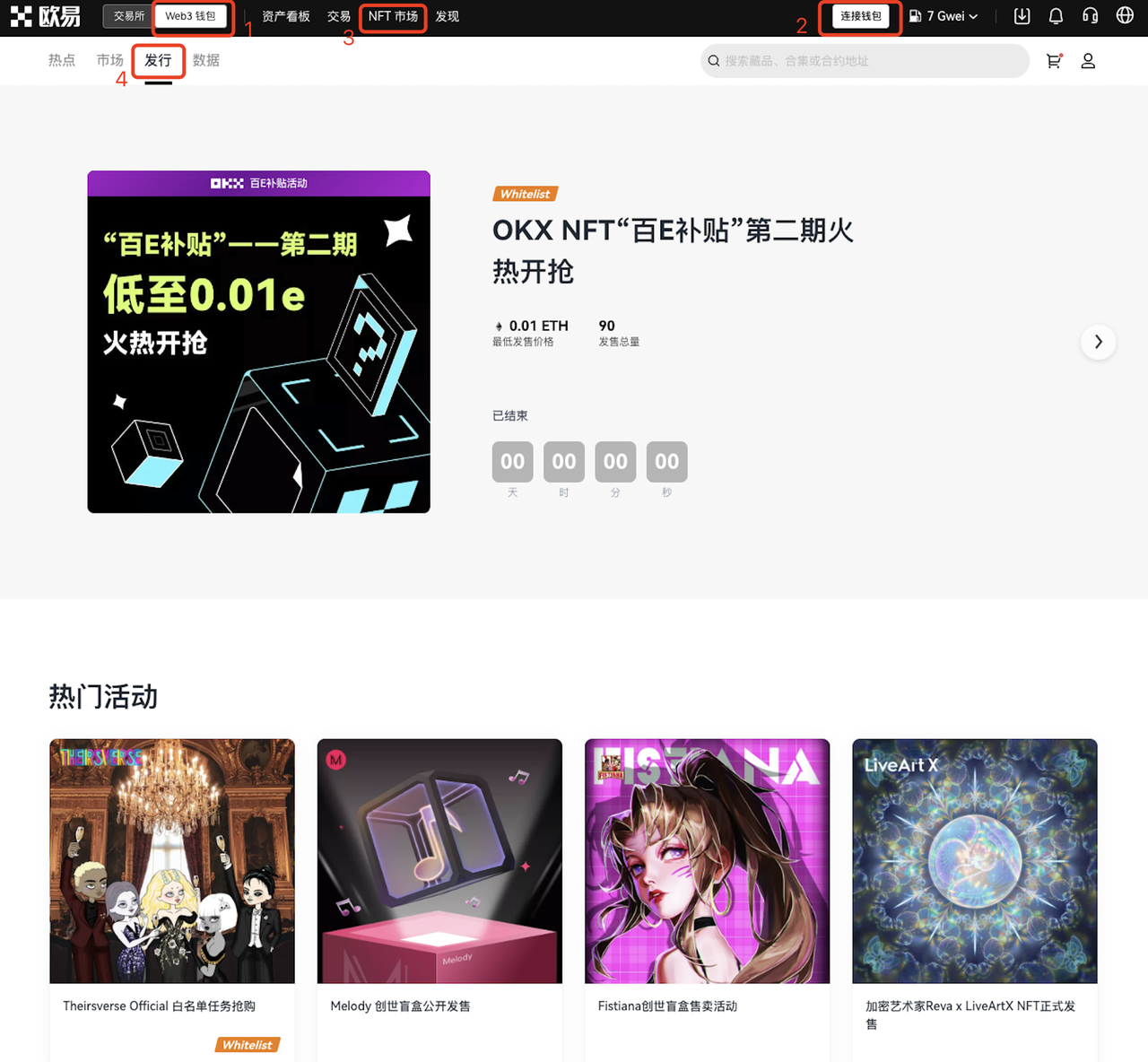The height and width of the screenshot is (1062, 1148).
Task: Expand the 7 Gwei gas dropdown
Action: pos(944,16)
